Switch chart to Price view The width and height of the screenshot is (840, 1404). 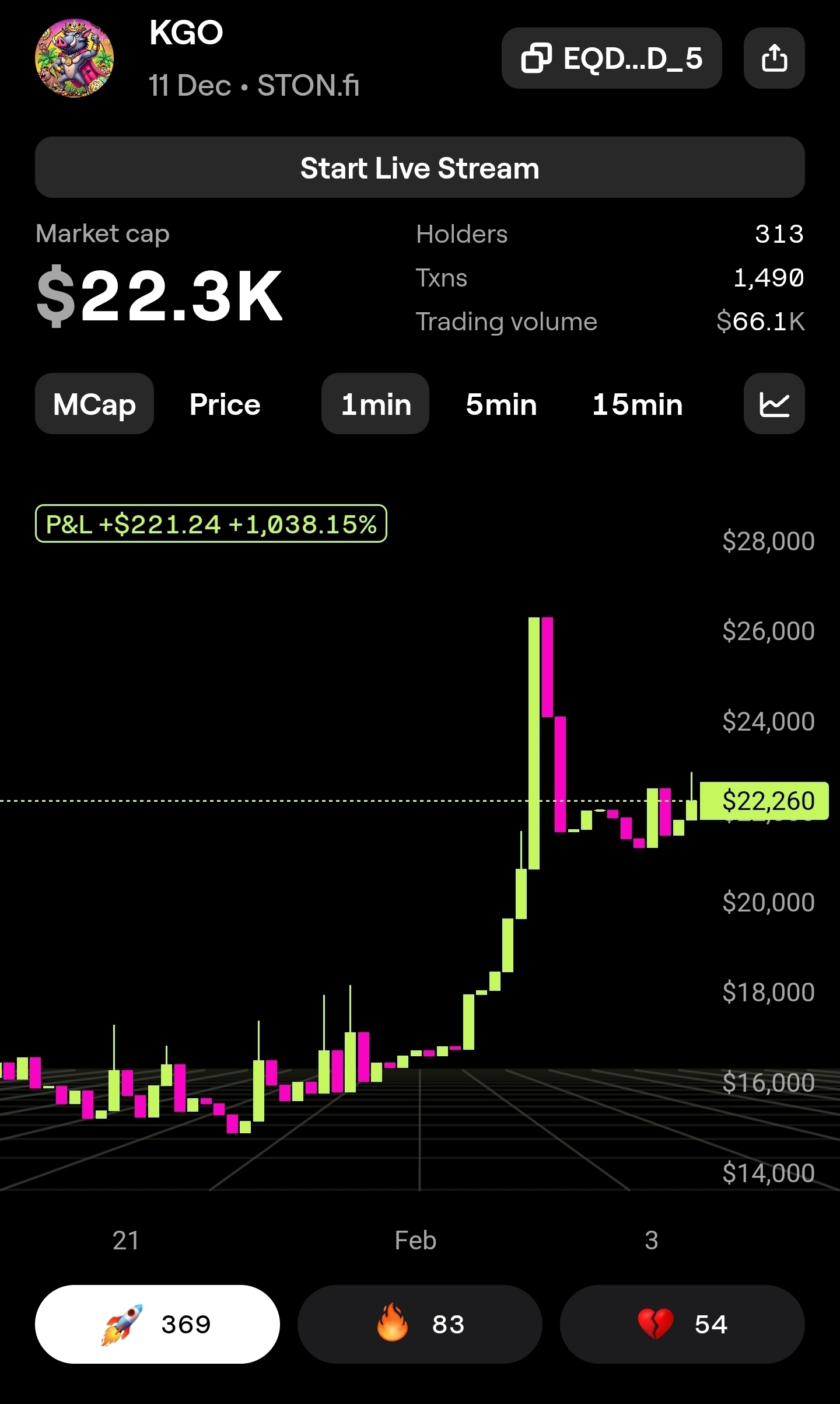click(225, 404)
